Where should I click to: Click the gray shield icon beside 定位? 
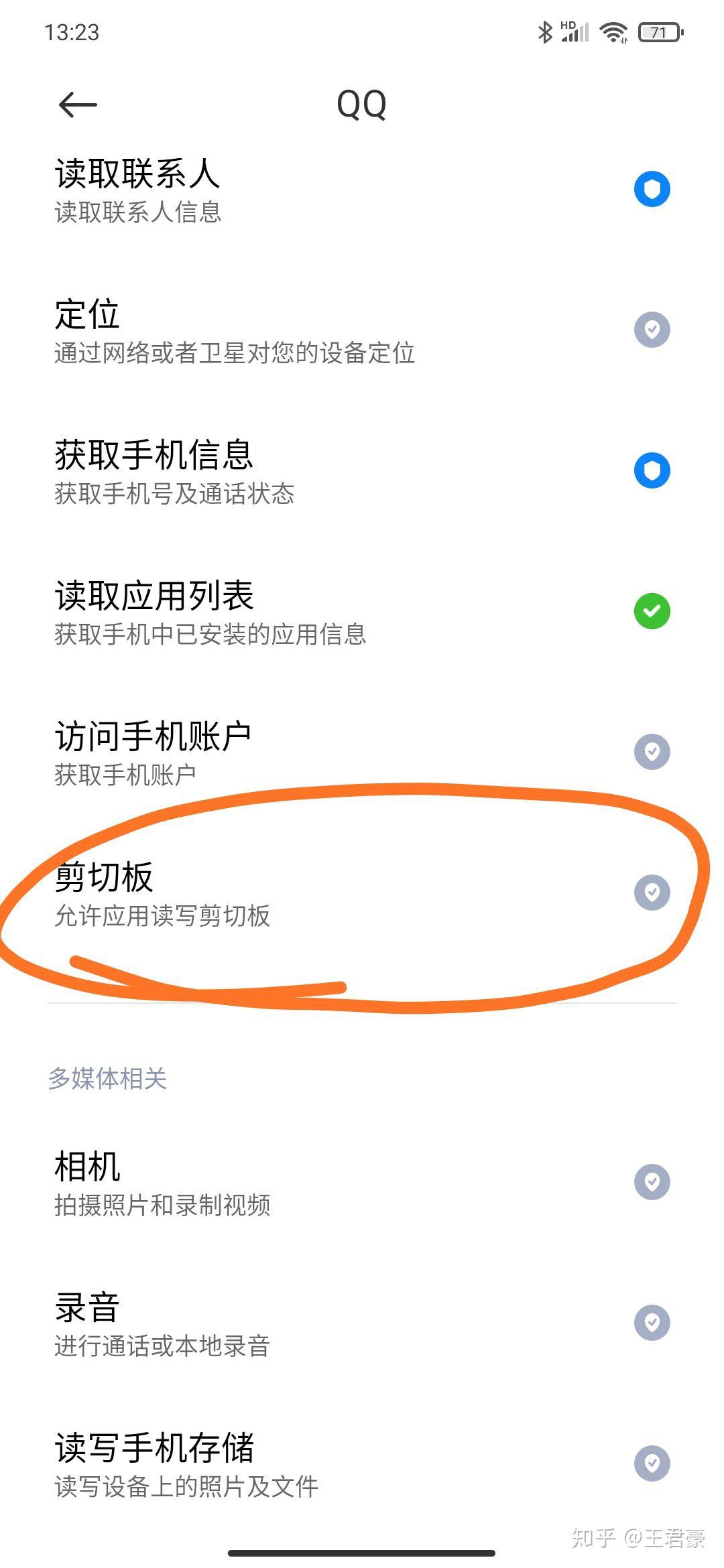coord(651,329)
